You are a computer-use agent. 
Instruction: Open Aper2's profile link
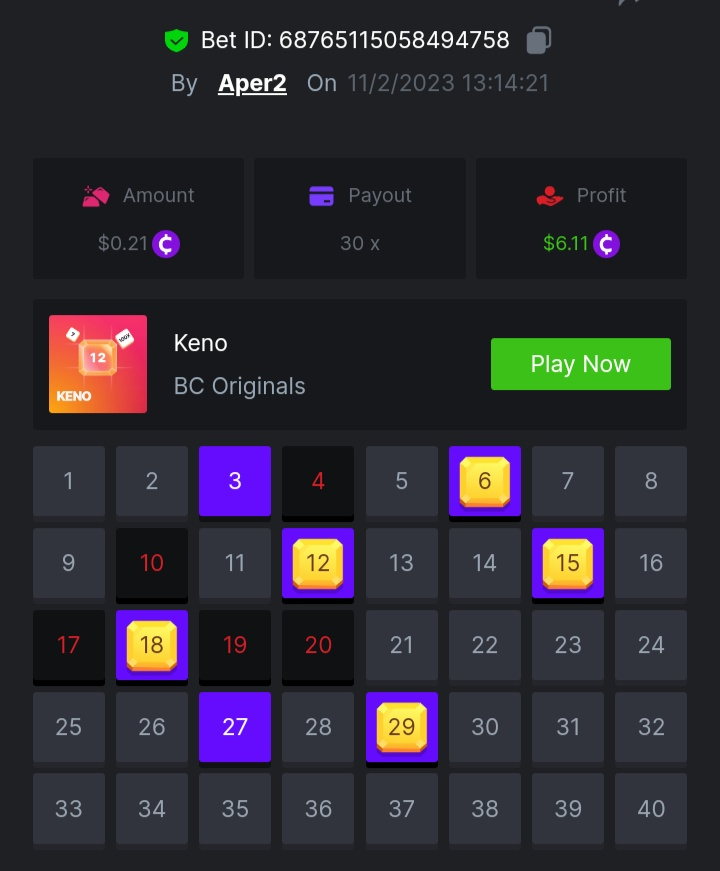[252, 83]
